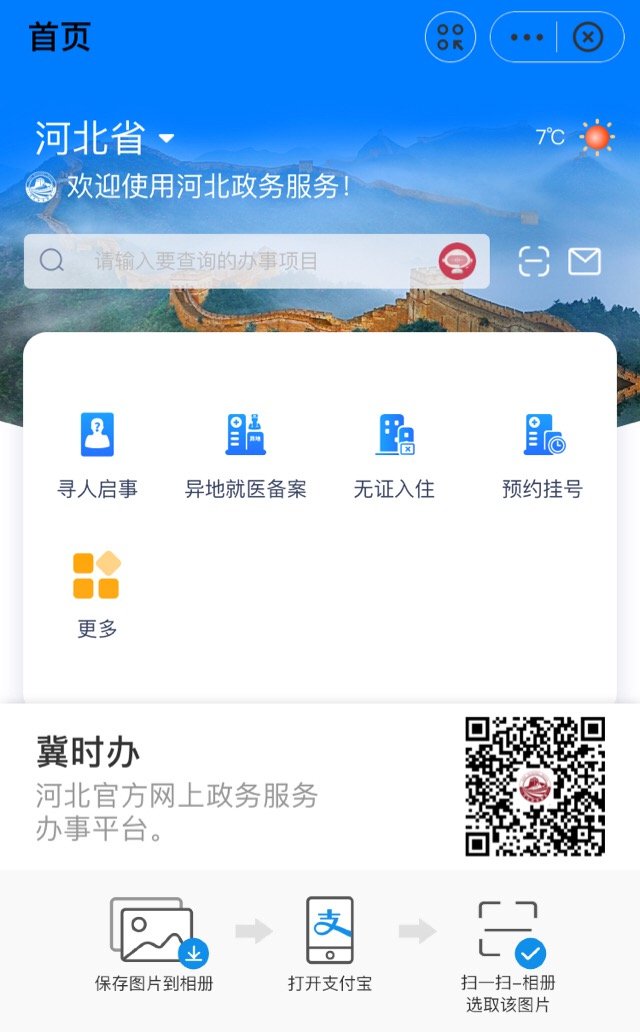Screen dimensions: 640x1032
Task: Open 异地就医备案 service
Action: click(246, 455)
